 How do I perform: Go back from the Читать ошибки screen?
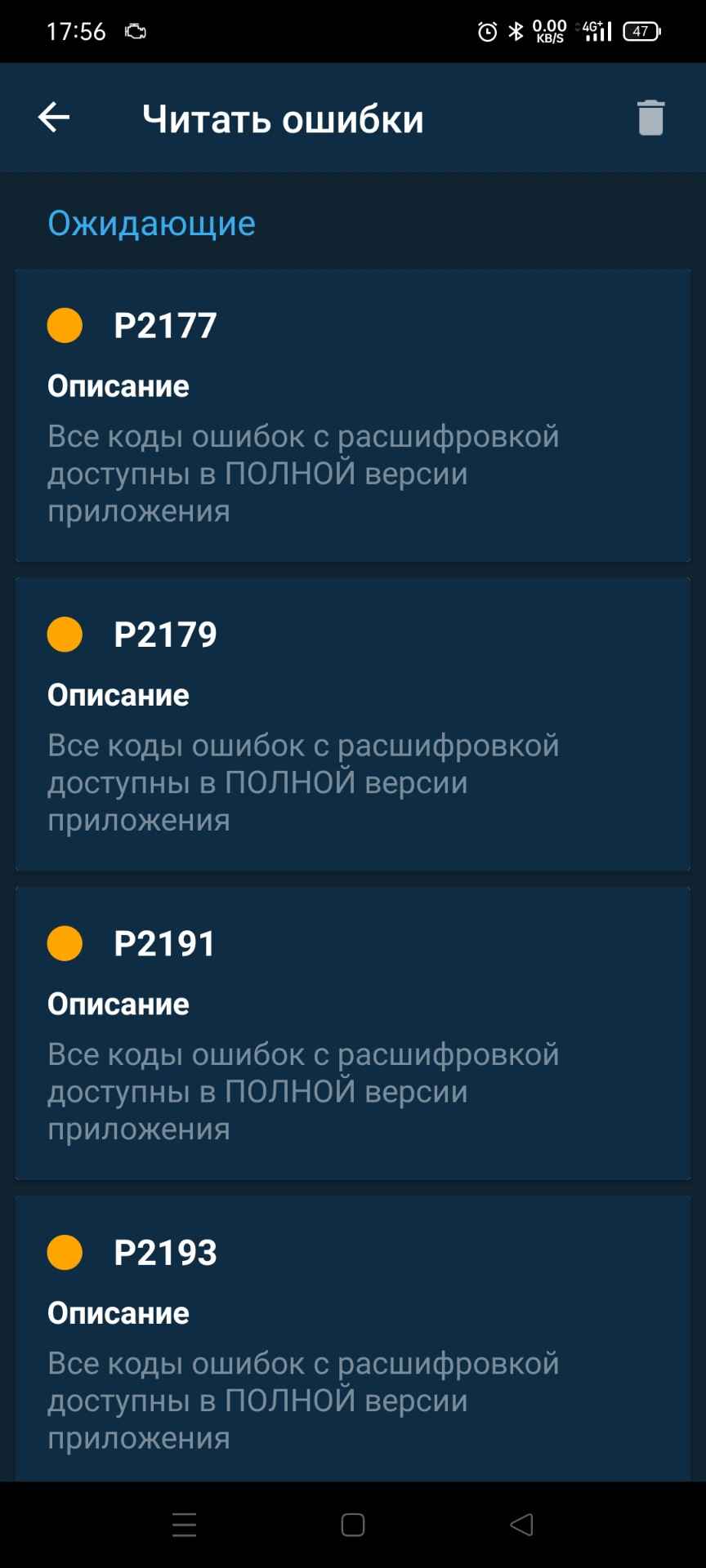54,118
